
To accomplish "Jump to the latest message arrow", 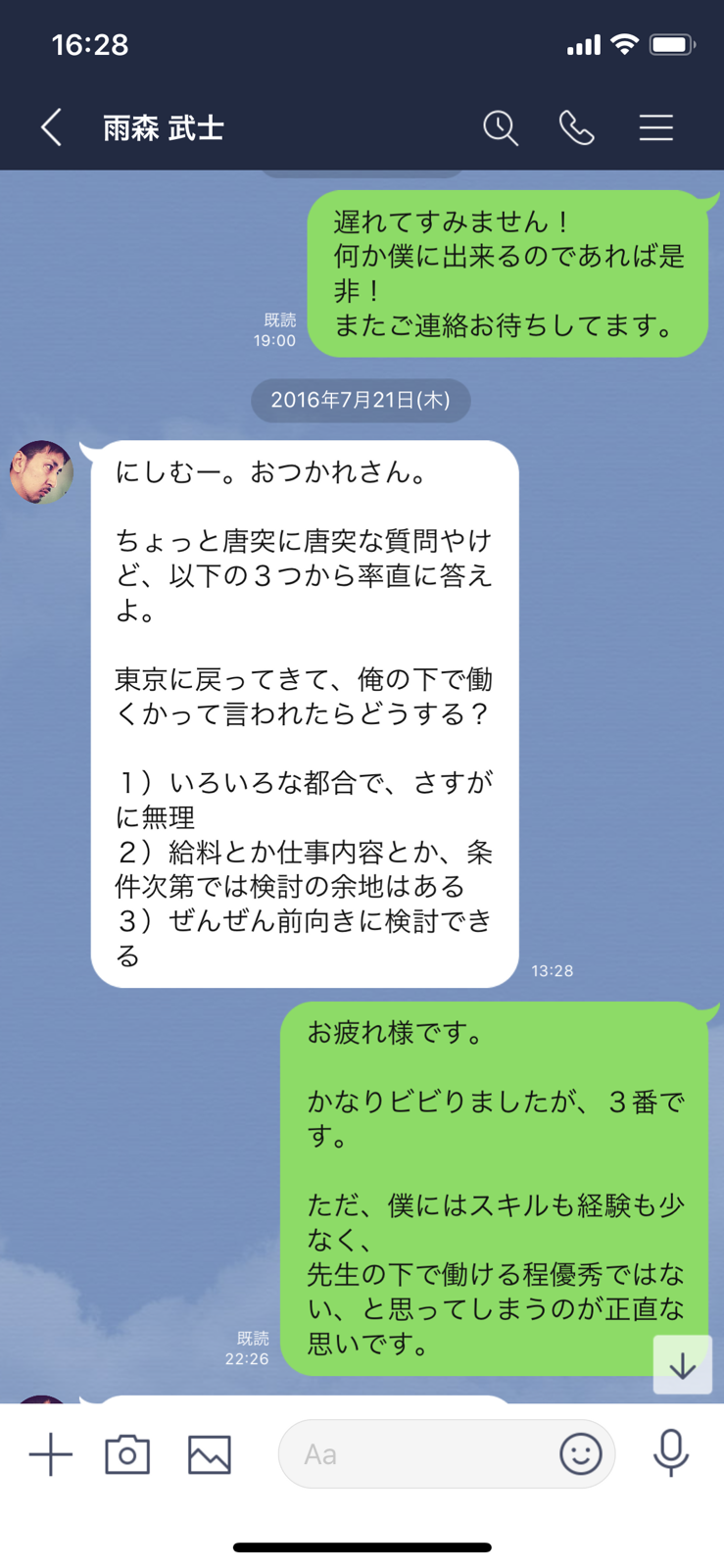I will (x=682, y=1364).
